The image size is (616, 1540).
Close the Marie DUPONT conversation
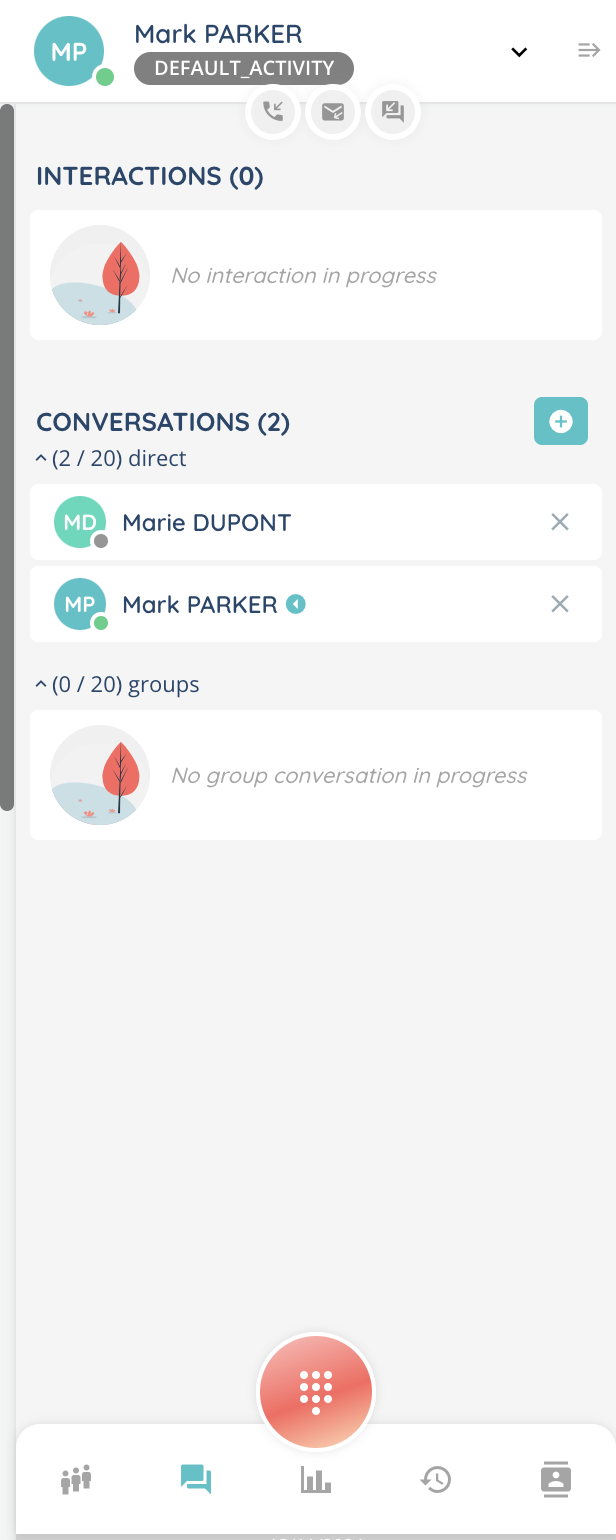(560, 522)
